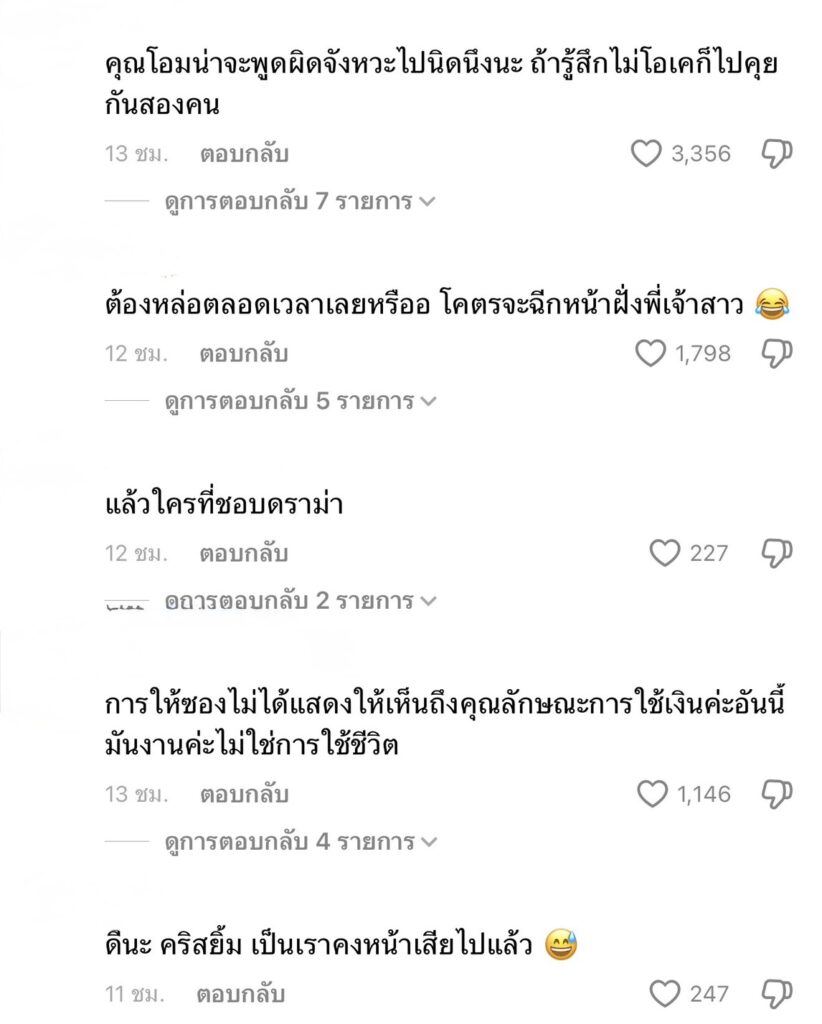
Task: Like the comment แล้วใครที่ชอบดราม่า
Action: [665, 553]
